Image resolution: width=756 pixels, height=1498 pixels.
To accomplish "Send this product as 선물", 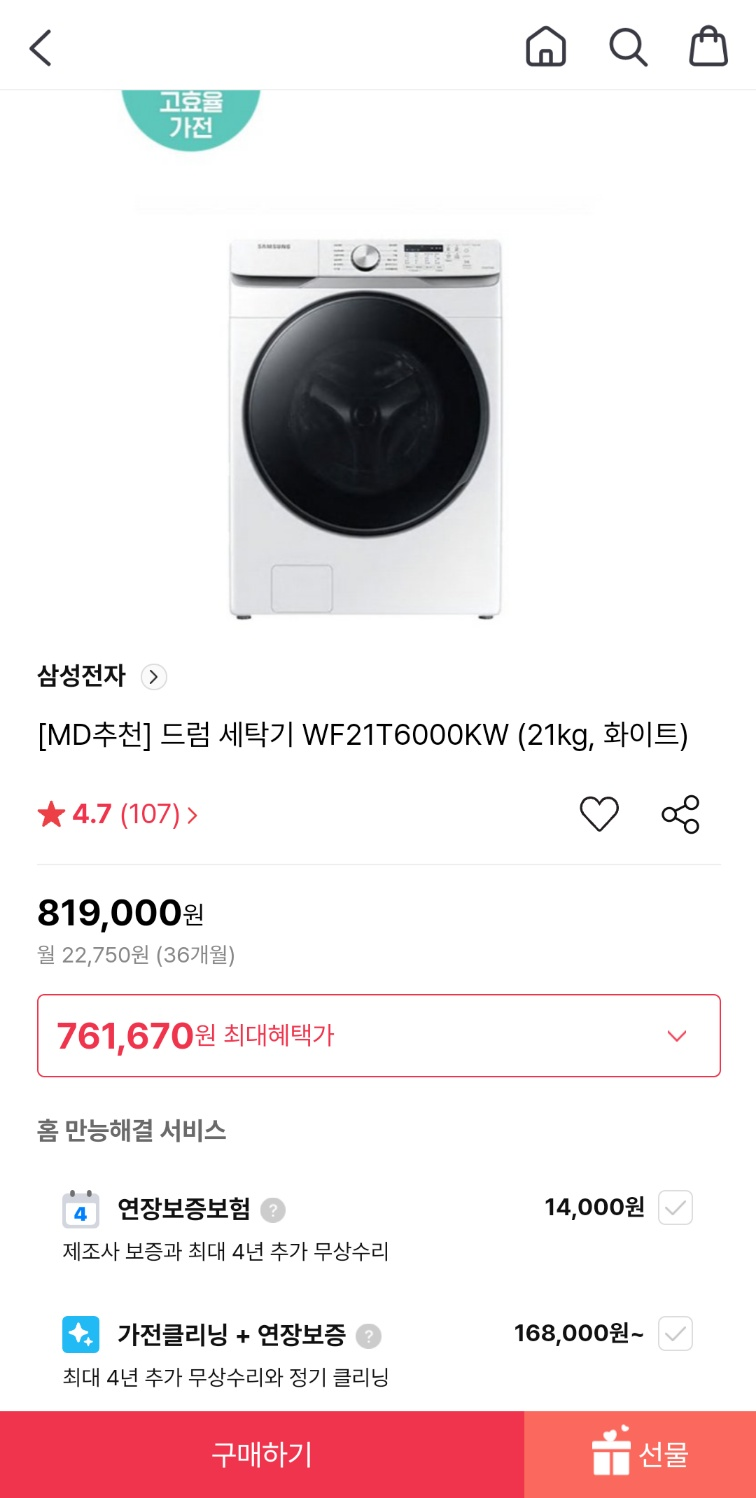I will click(640, 1454).
